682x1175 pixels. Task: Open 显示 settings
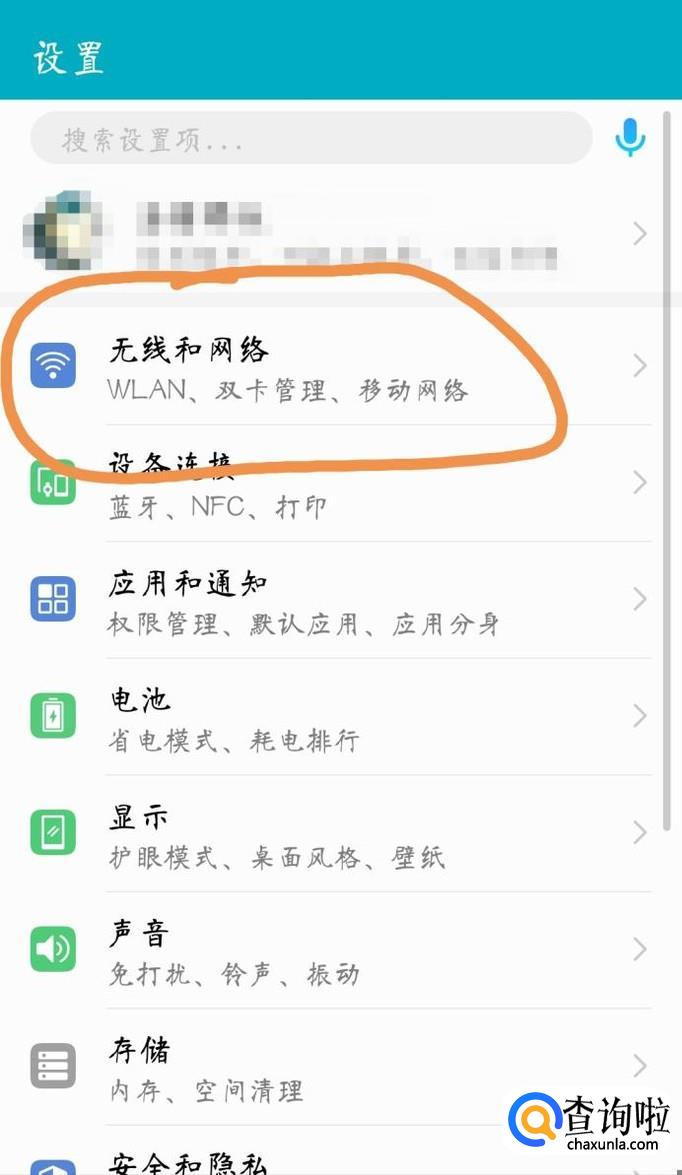click(340, 833)
